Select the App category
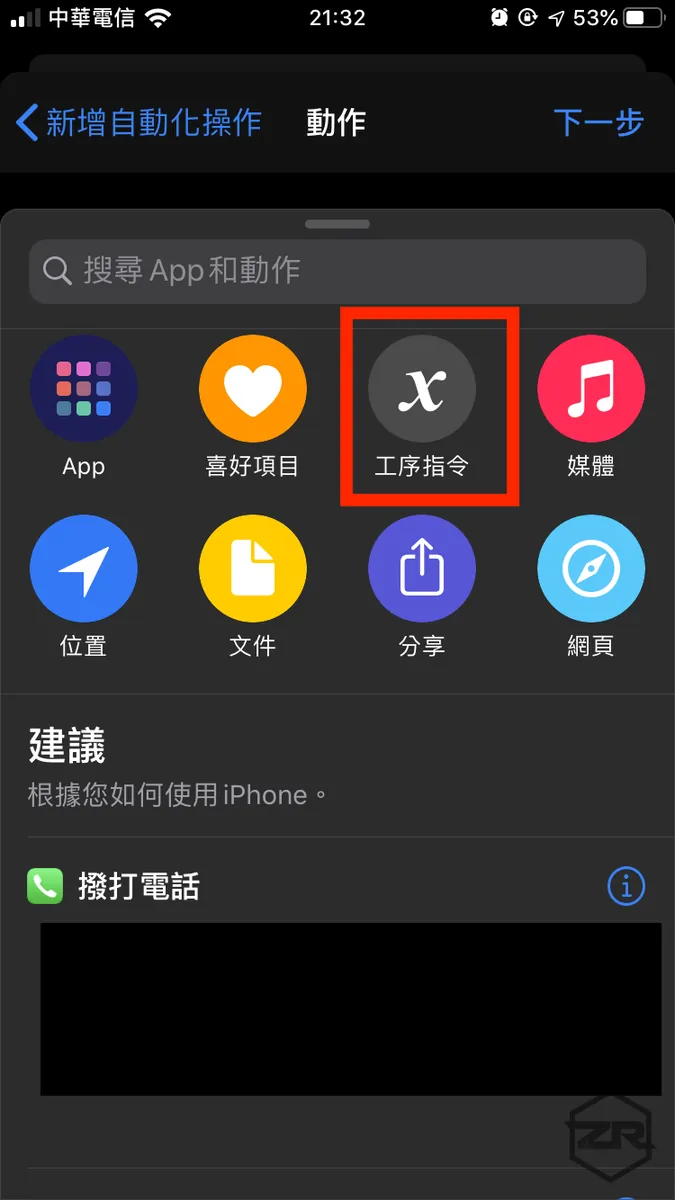This screenshot has height=1200, width=675. point(83,388)
